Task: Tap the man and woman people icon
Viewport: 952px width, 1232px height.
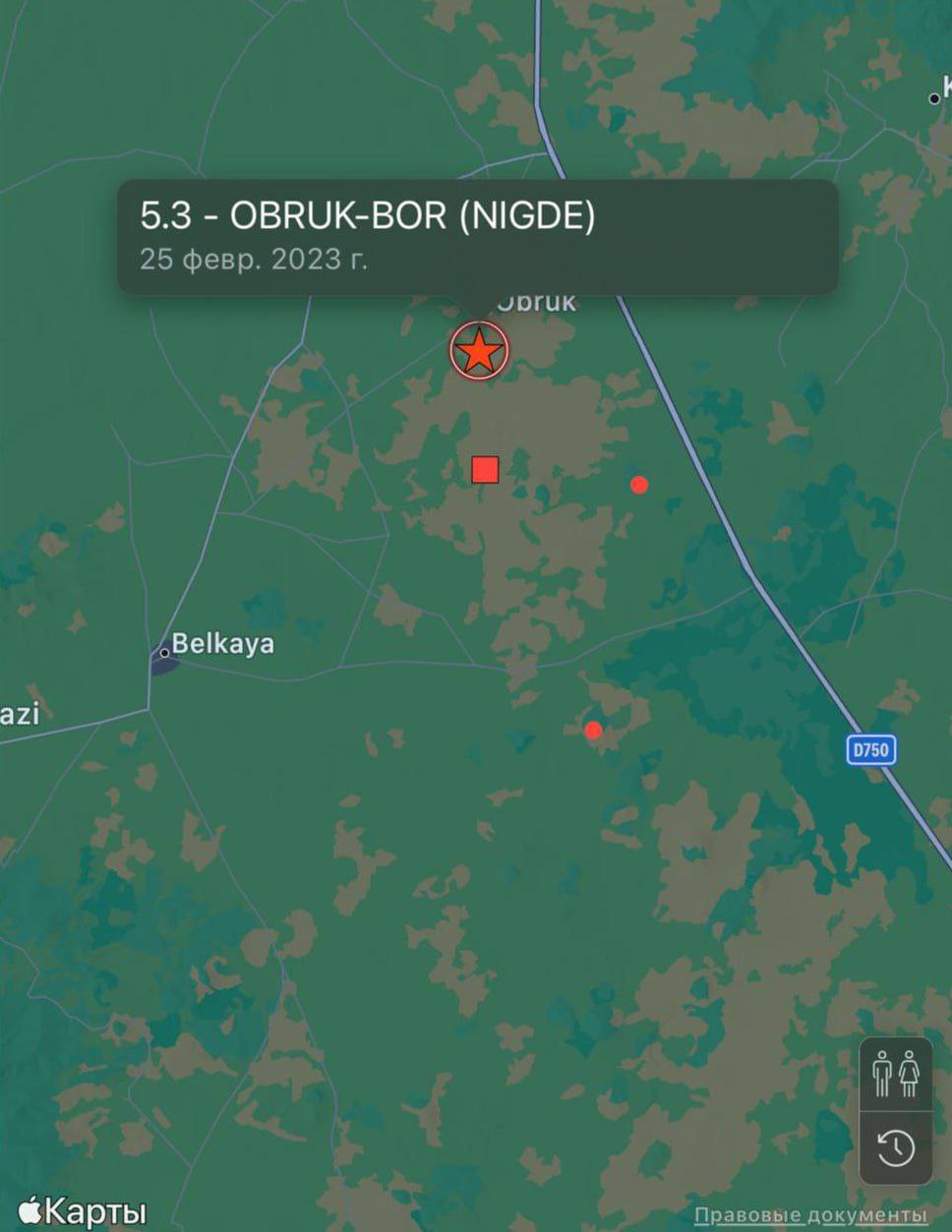Action: (x=895, y=1074)
